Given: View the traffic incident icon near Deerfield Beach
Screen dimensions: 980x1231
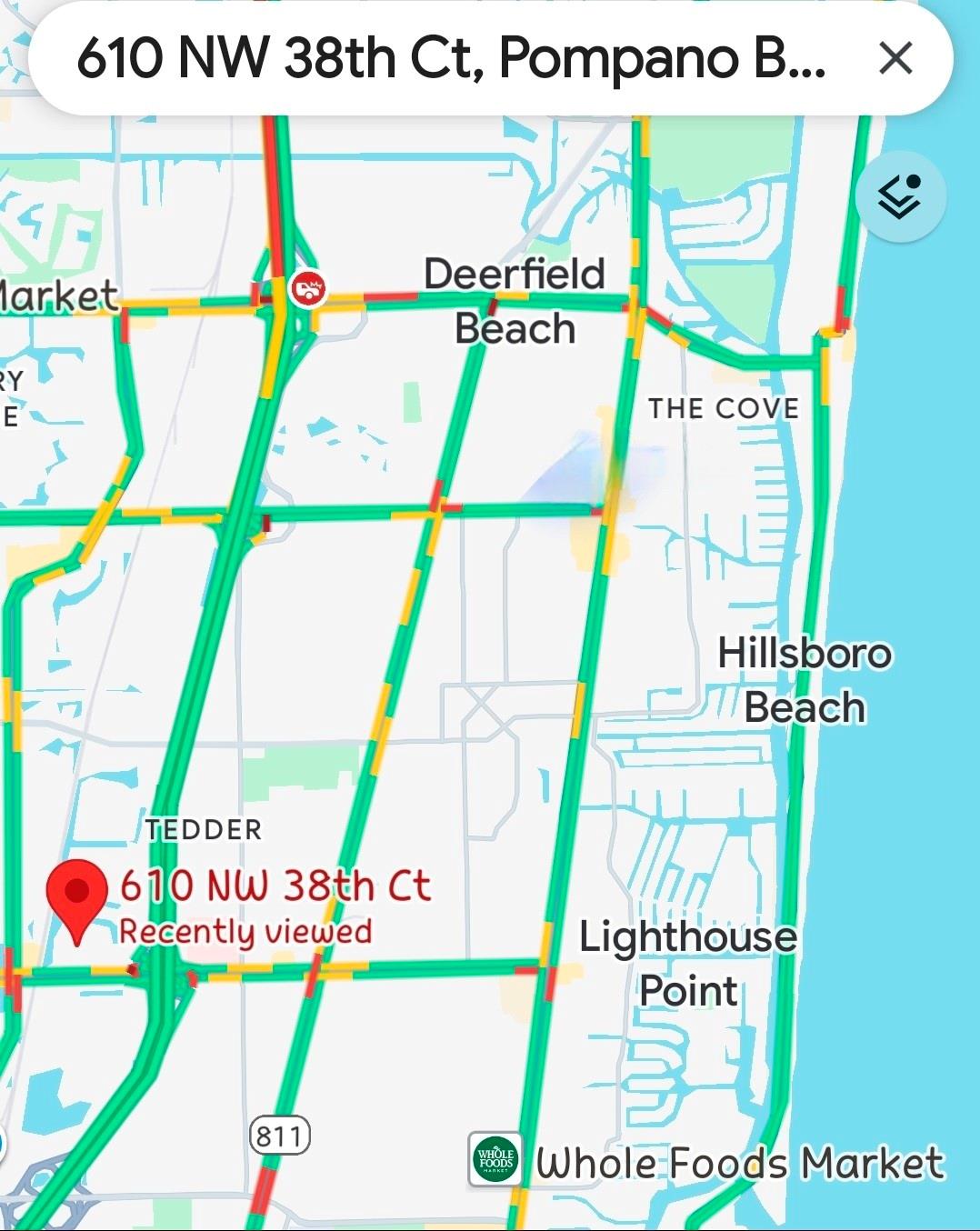Looking at the screenshot, I should (x=308, y=289).
